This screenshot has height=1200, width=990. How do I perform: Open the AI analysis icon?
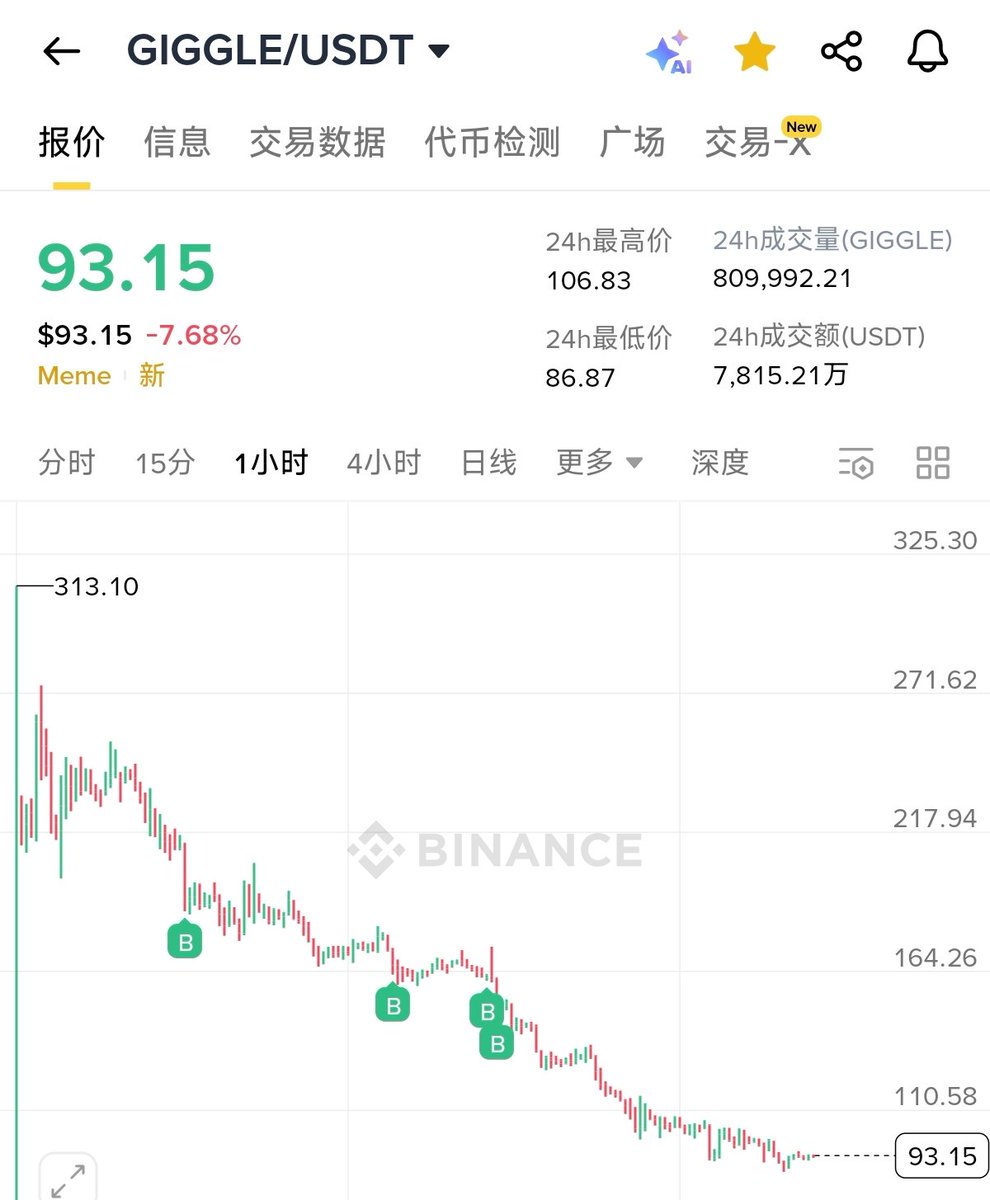[669, 52]
